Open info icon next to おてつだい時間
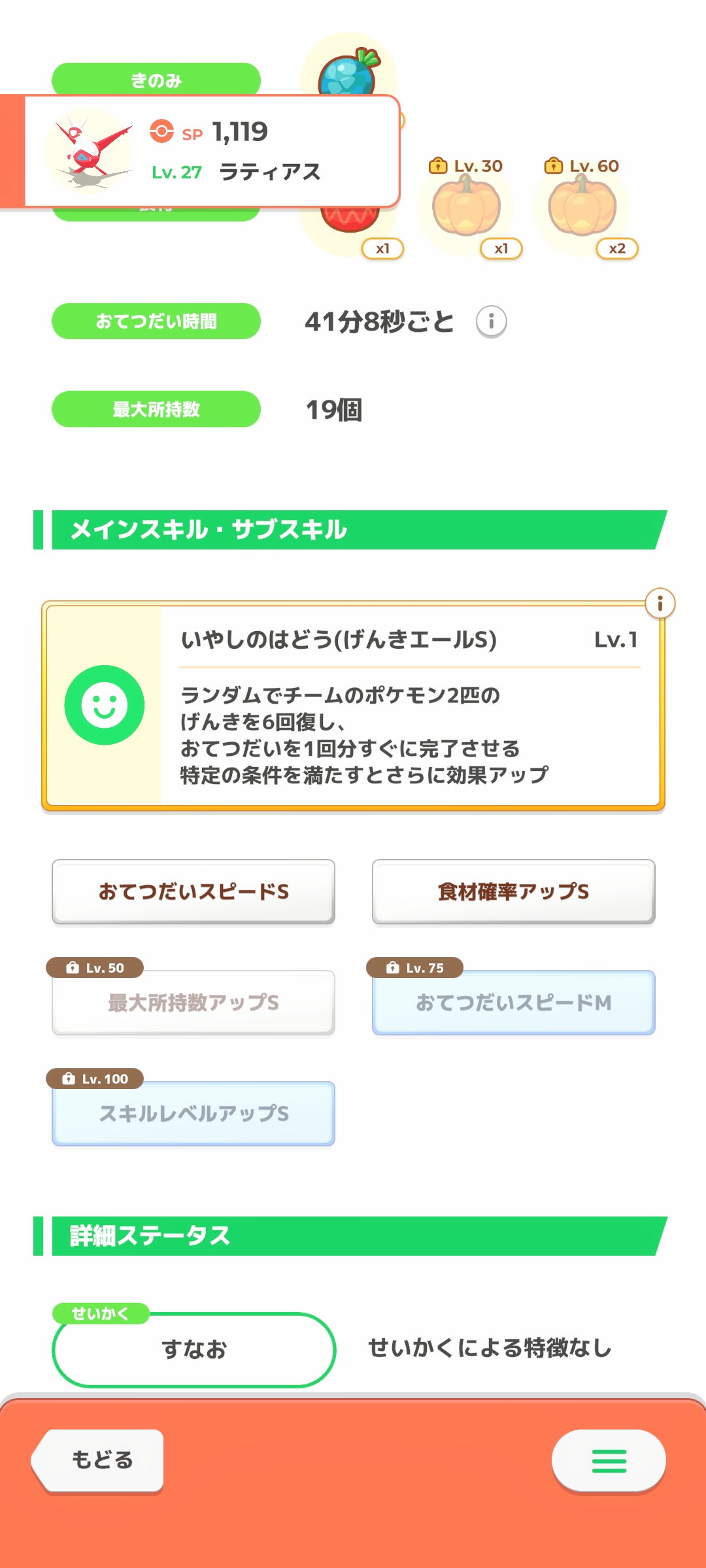Viewport: 706px width, 1568px height. 491,321
